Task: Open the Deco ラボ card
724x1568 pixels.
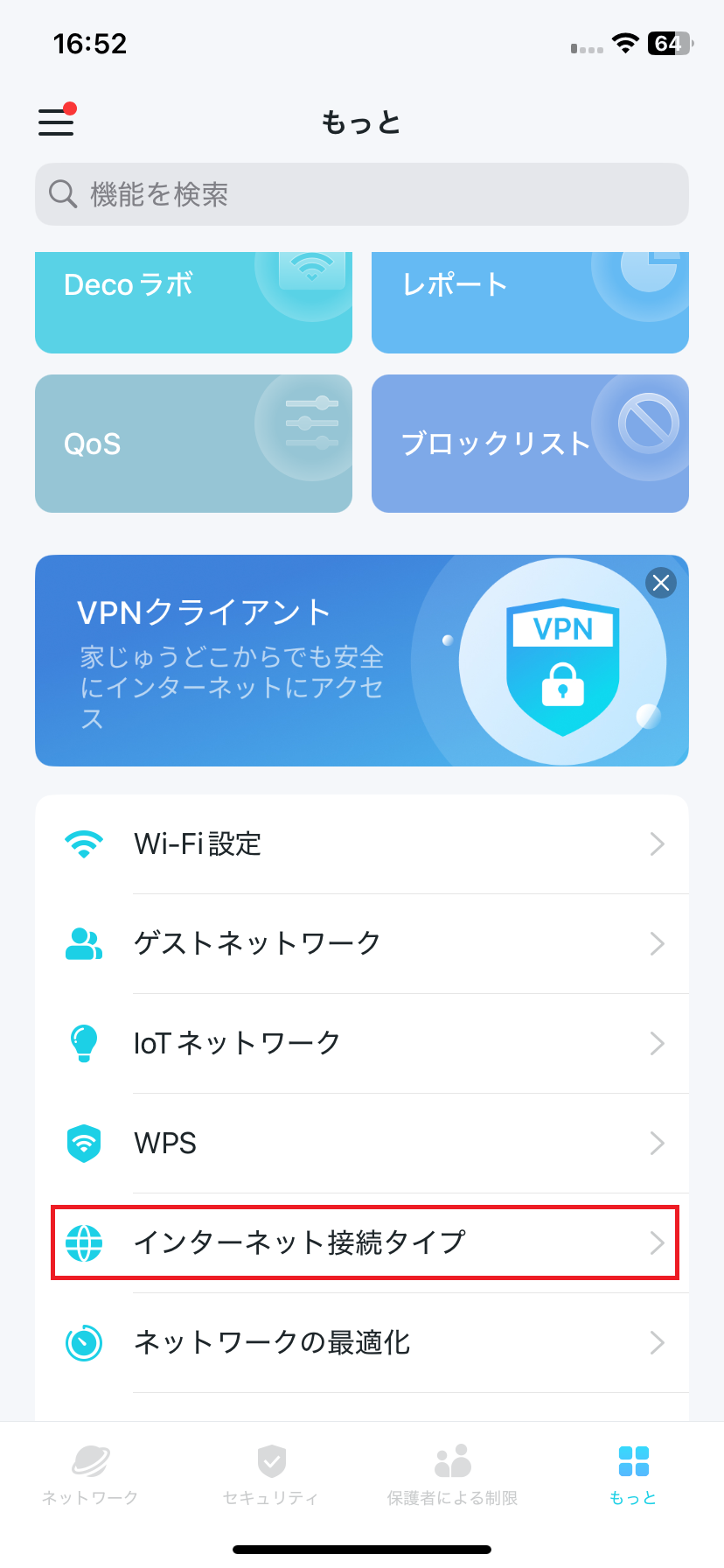Action: point(193,302)
